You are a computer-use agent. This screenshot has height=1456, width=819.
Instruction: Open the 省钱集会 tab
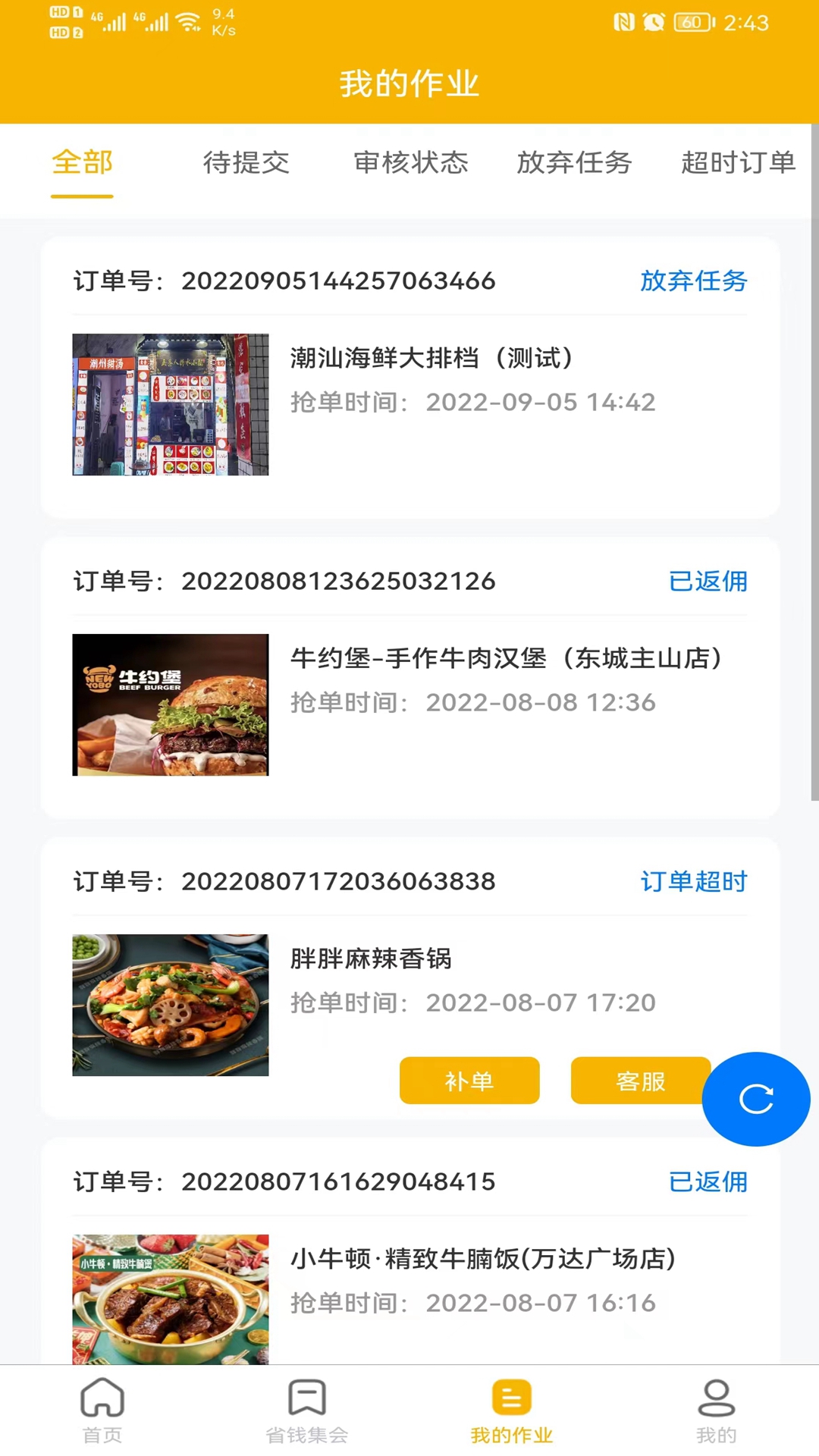pos(307,1410)
